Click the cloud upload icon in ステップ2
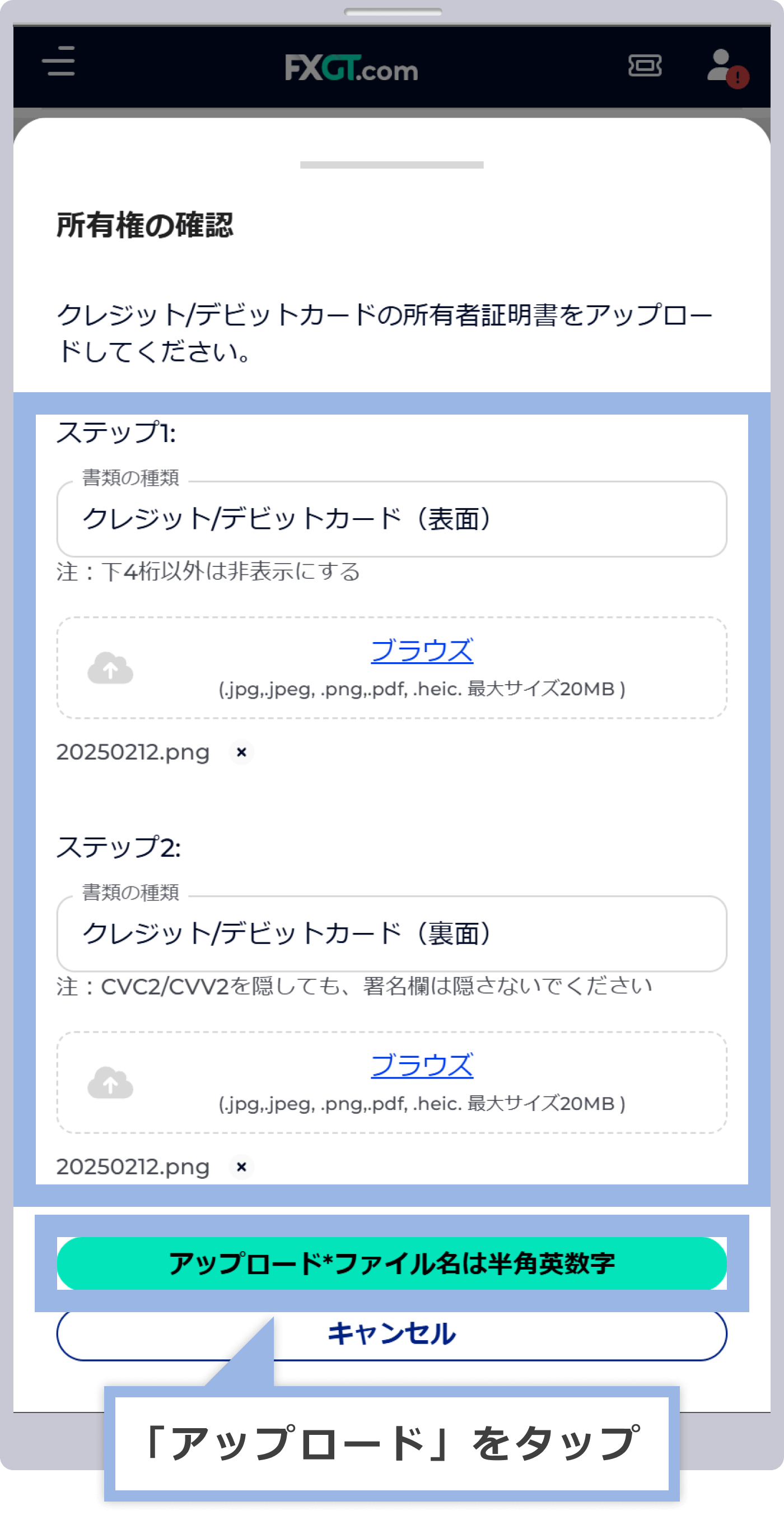 click(109, 1085)
